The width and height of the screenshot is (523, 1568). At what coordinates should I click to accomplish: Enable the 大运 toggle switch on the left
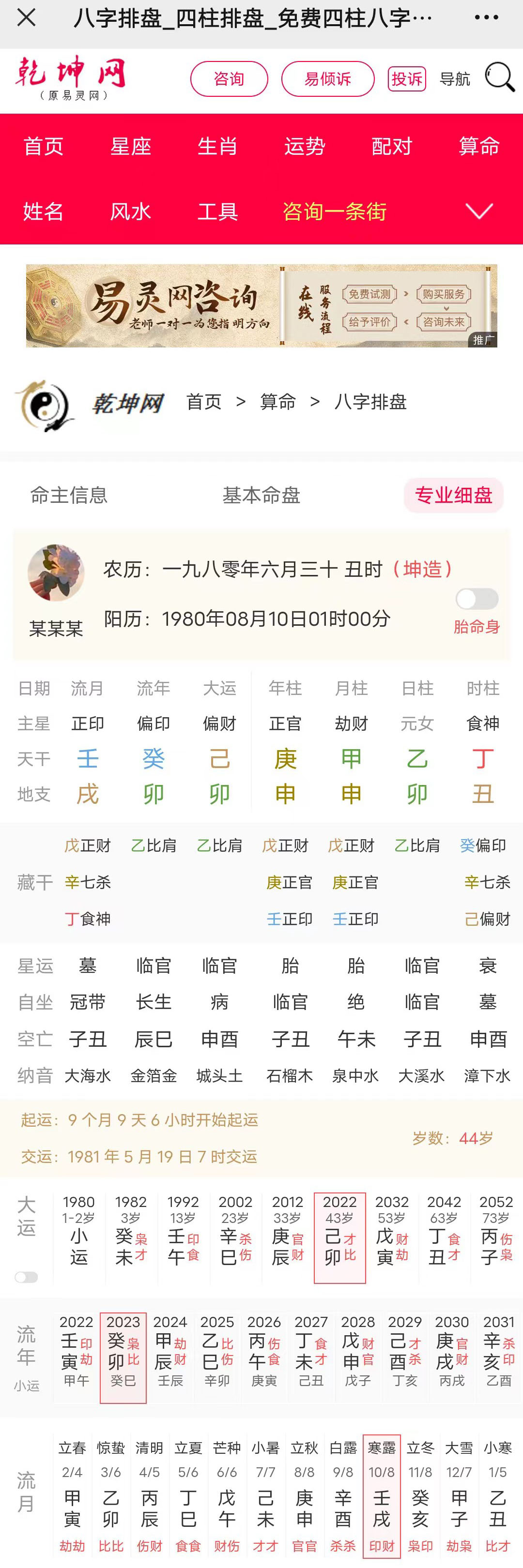pyautogui.click(x=26, y=1277)
